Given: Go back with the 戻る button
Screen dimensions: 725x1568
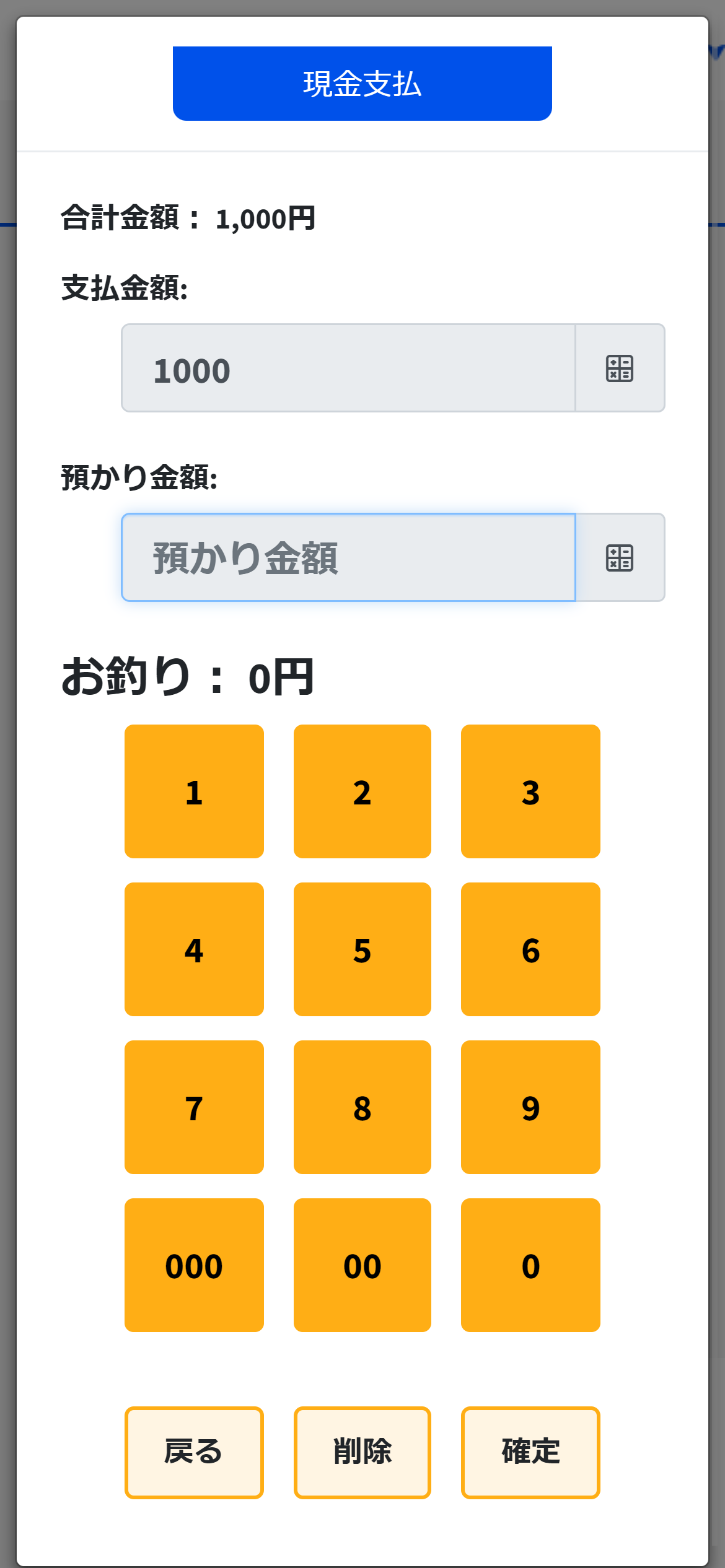Looking at the screenshot, I should [194, 1452].
